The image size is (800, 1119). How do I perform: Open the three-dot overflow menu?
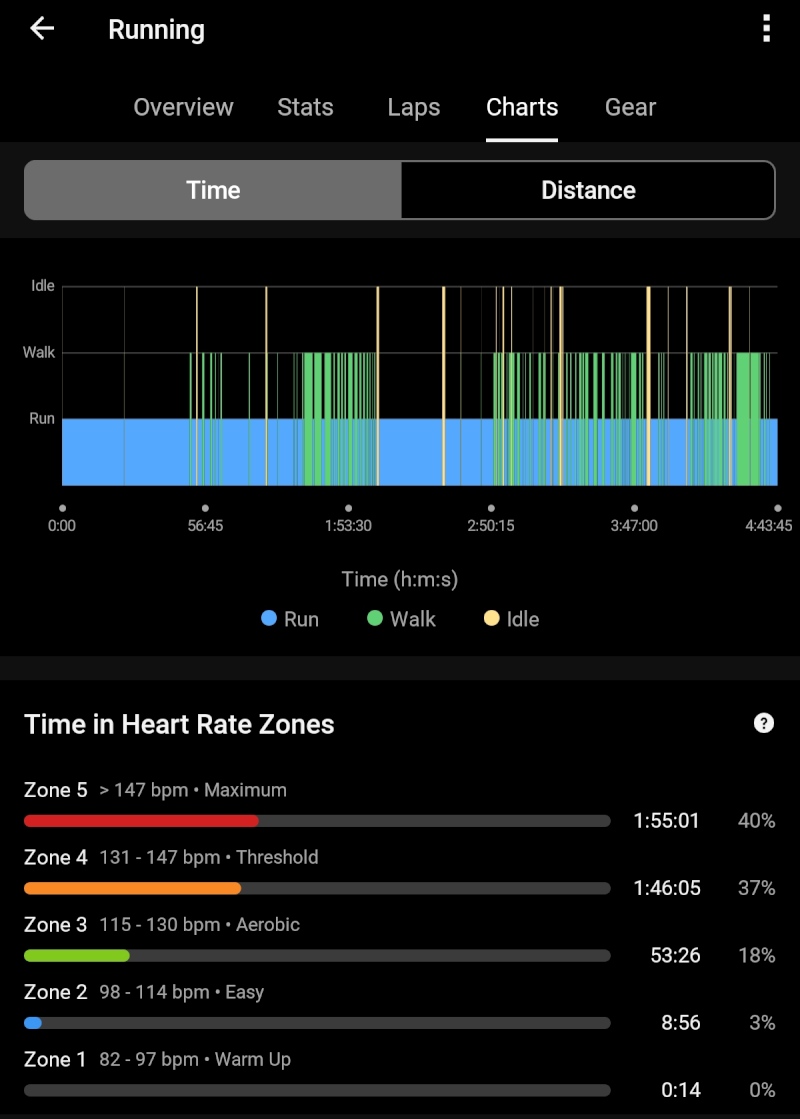click(x=766, y=29)
